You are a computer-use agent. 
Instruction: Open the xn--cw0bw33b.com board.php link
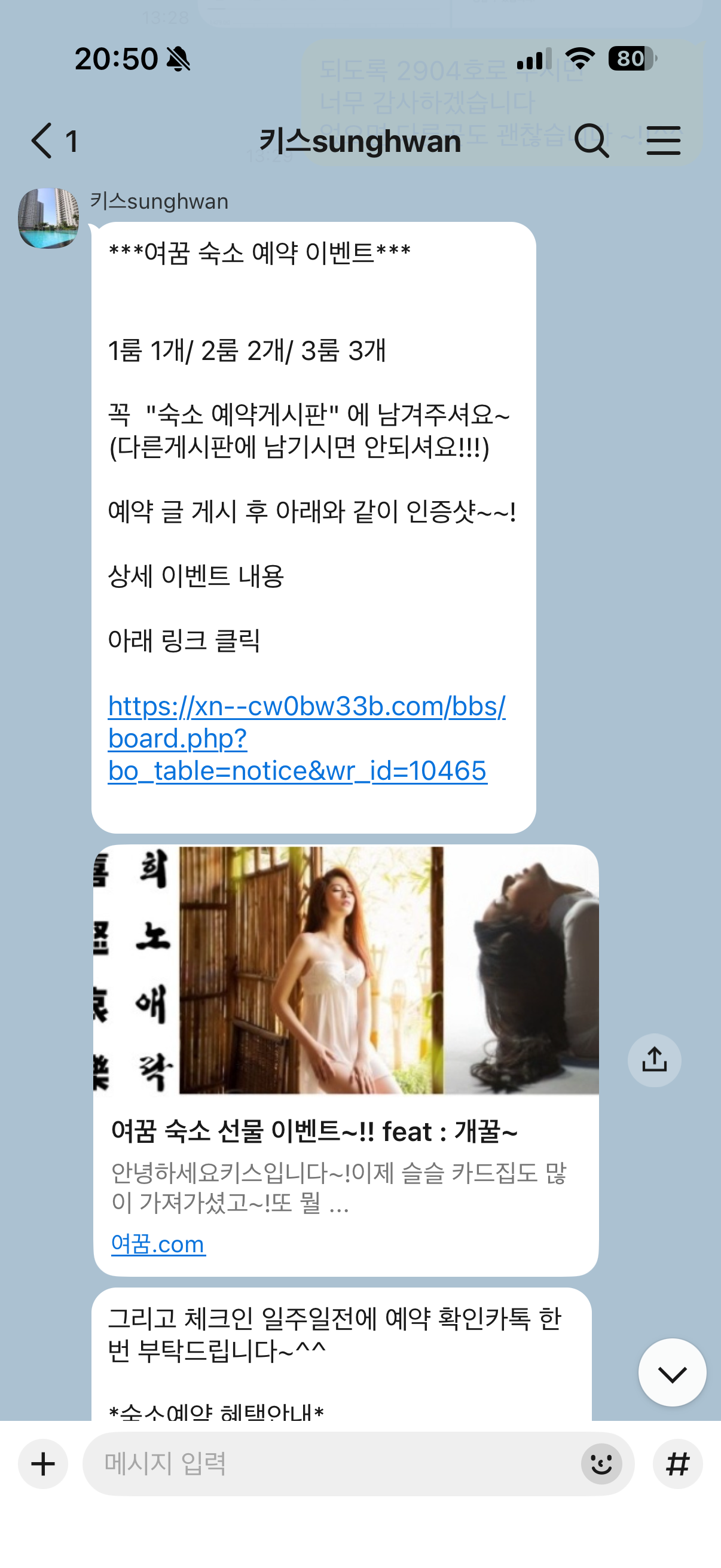tap(307, 739)
